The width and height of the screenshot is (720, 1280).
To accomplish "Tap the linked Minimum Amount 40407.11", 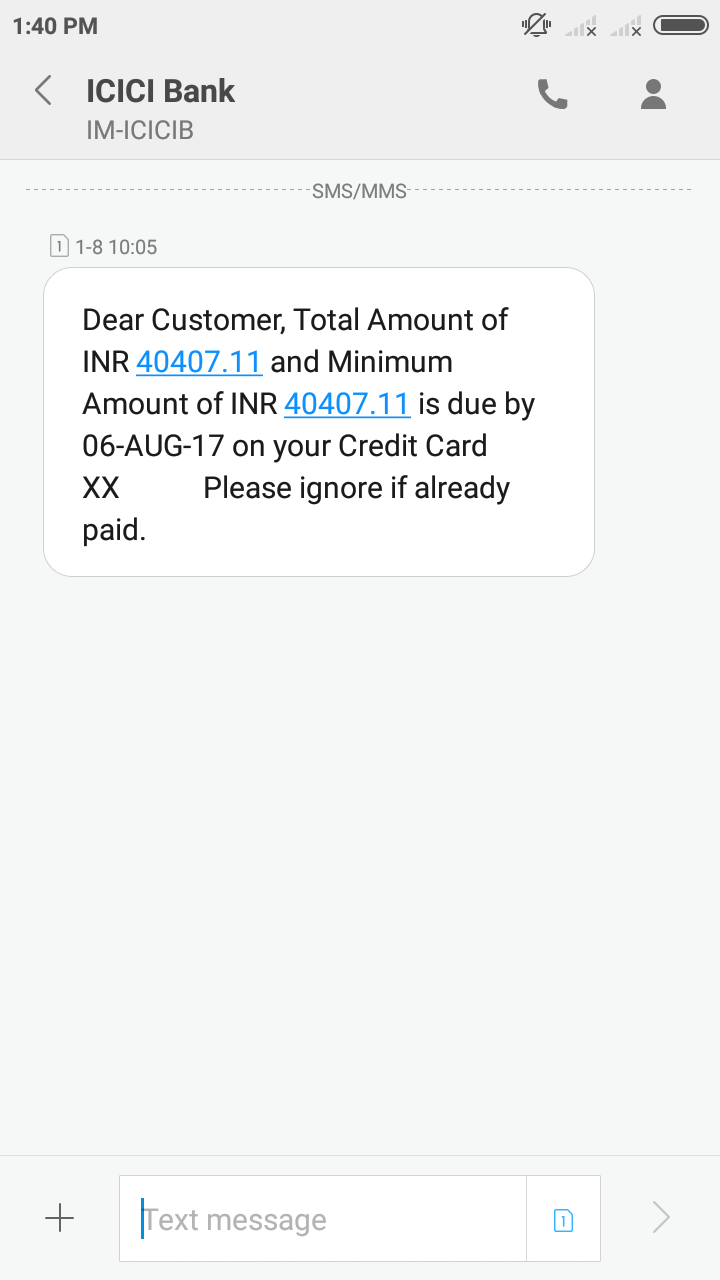I will 347,404.
